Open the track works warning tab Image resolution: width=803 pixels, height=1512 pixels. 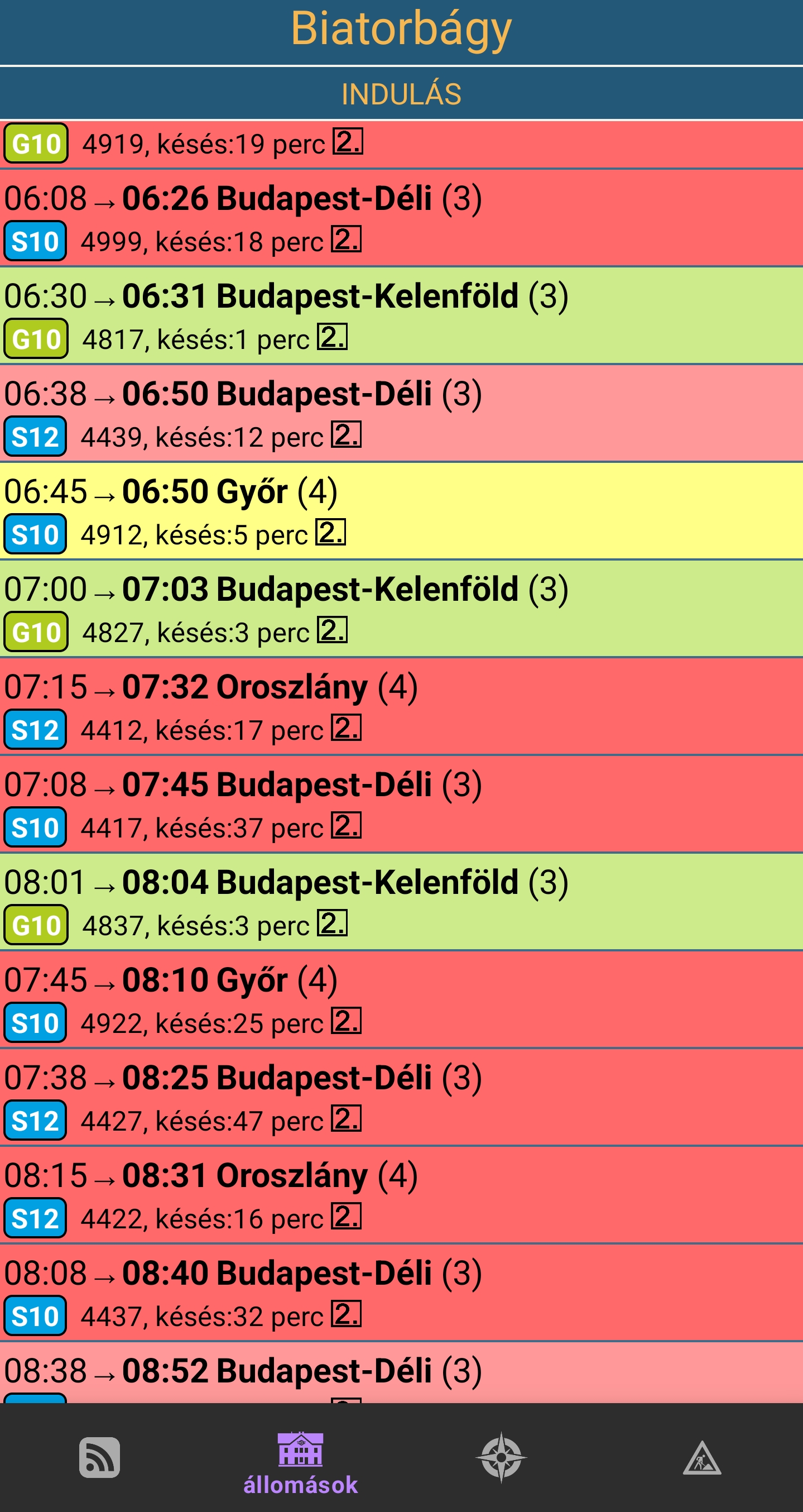point(702,1458)
